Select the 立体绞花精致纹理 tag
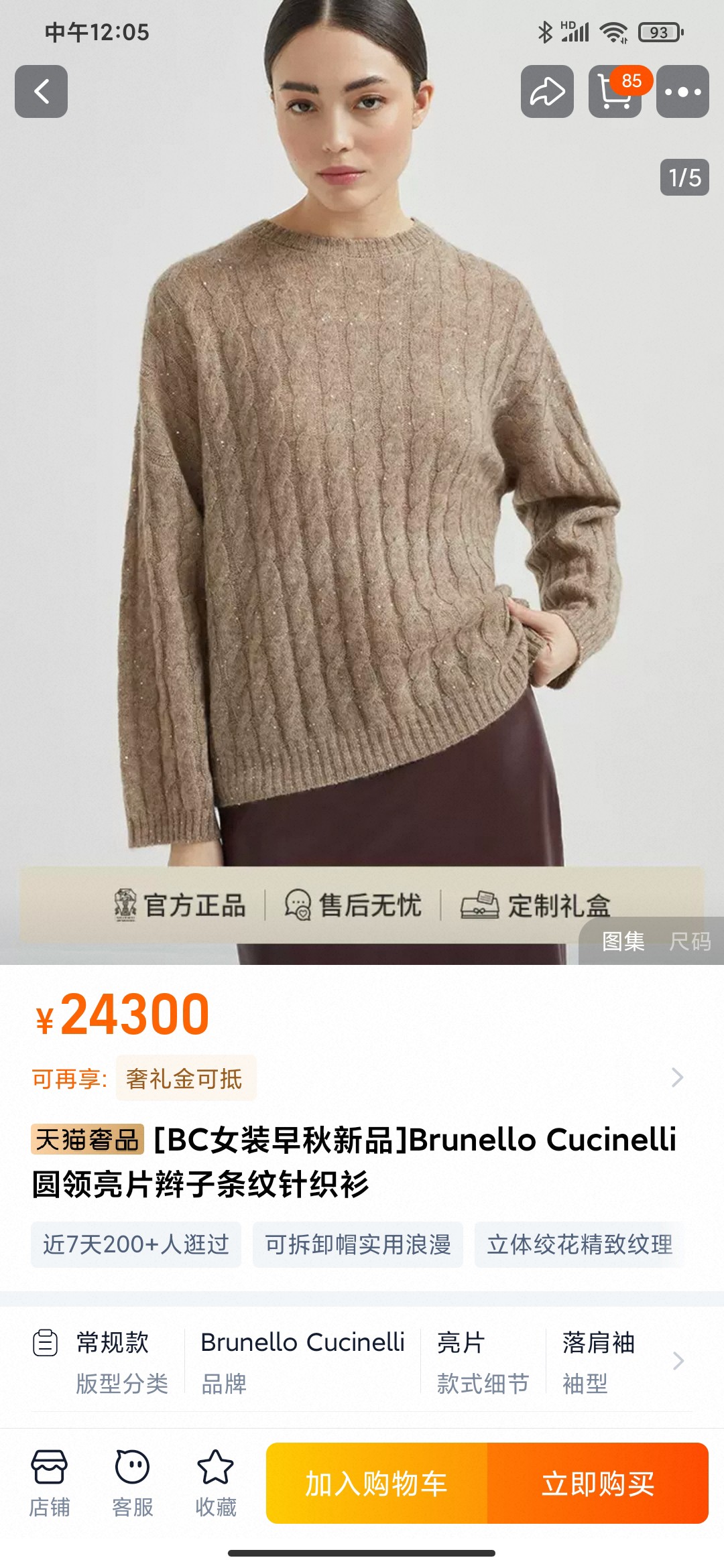 tap(580, 1244)
